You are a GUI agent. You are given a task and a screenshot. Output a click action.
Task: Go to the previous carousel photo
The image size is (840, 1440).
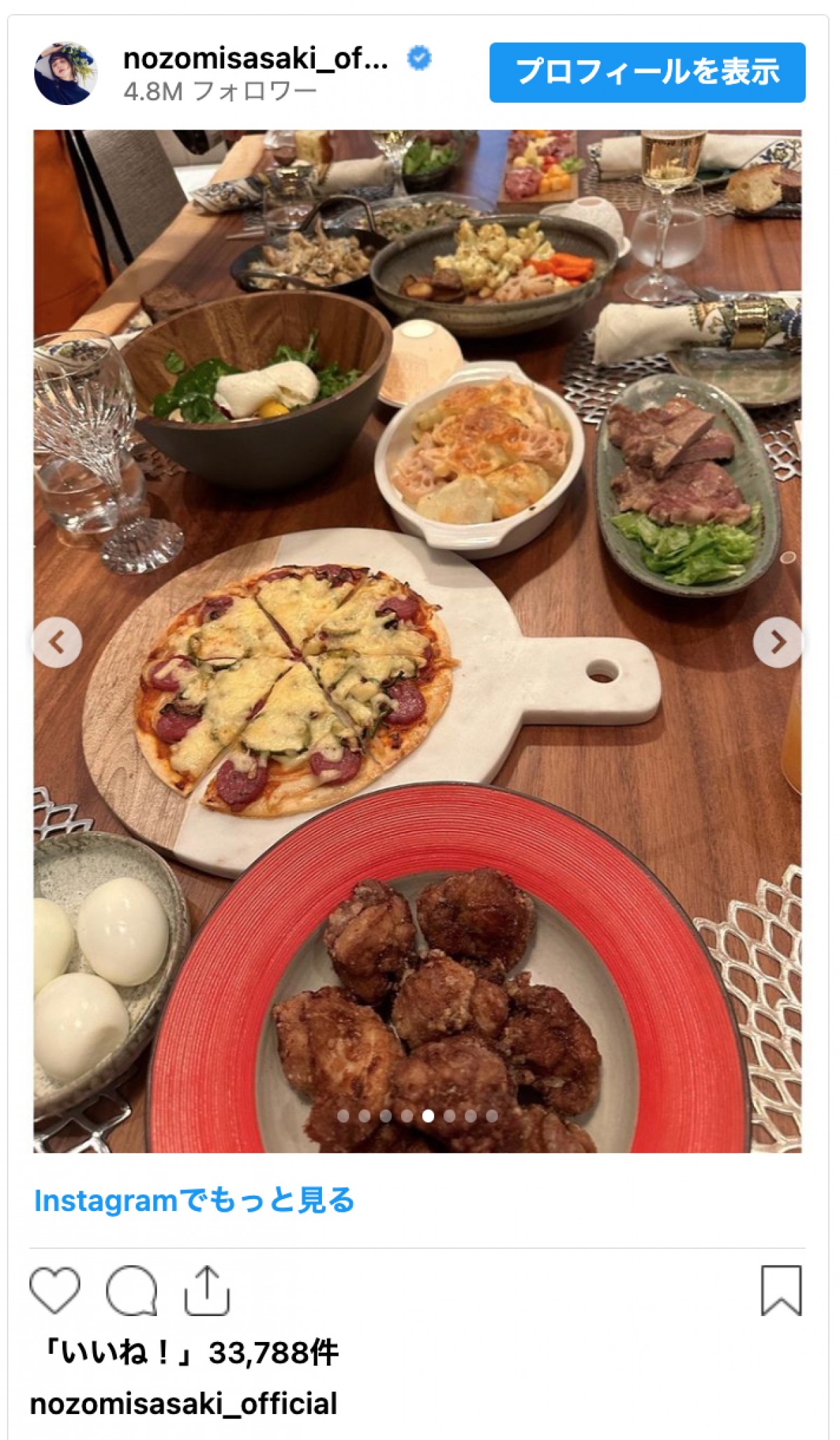(x=57, y=642)
